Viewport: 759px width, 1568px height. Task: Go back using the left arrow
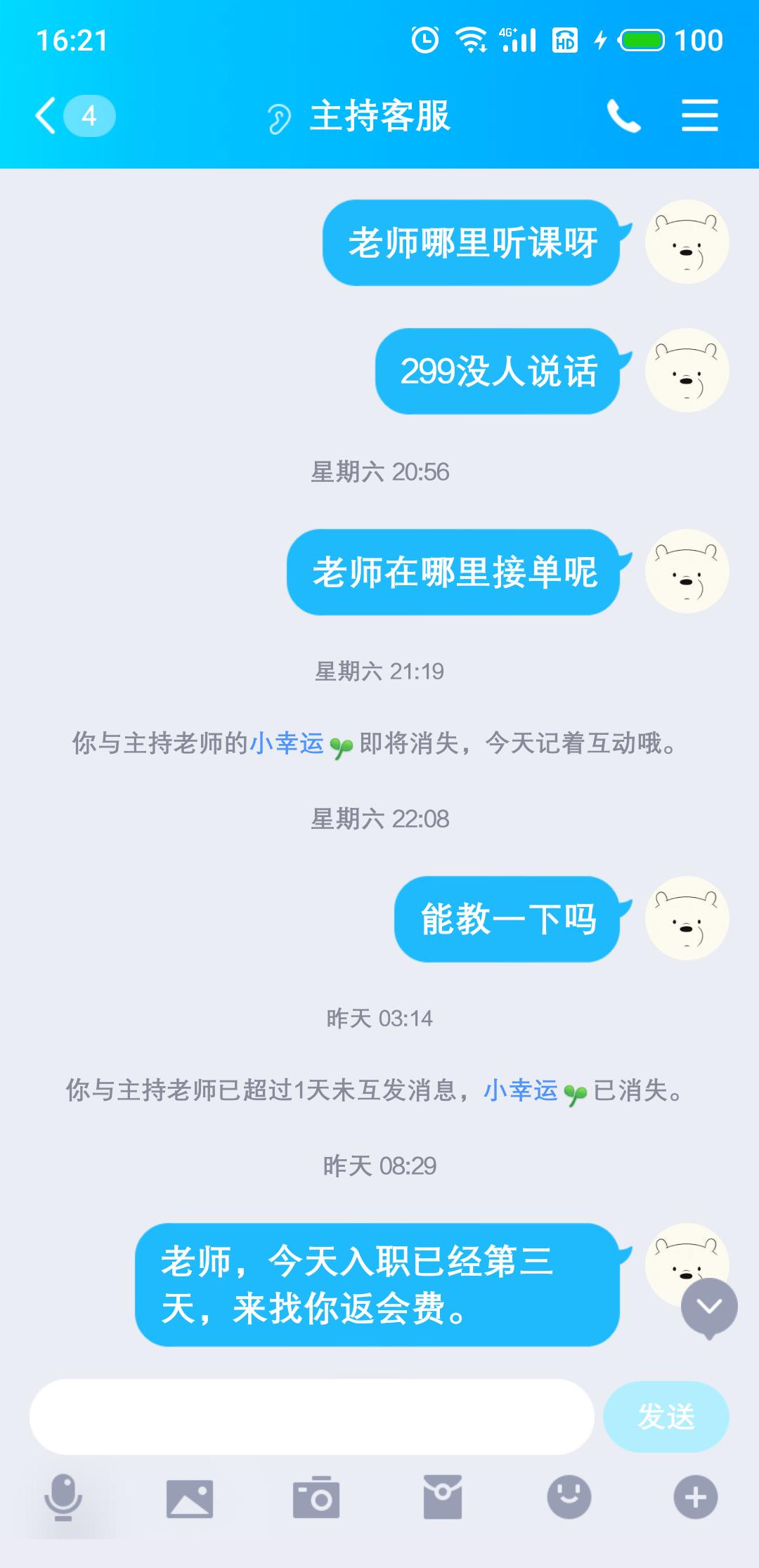click(x=45, y=117)
